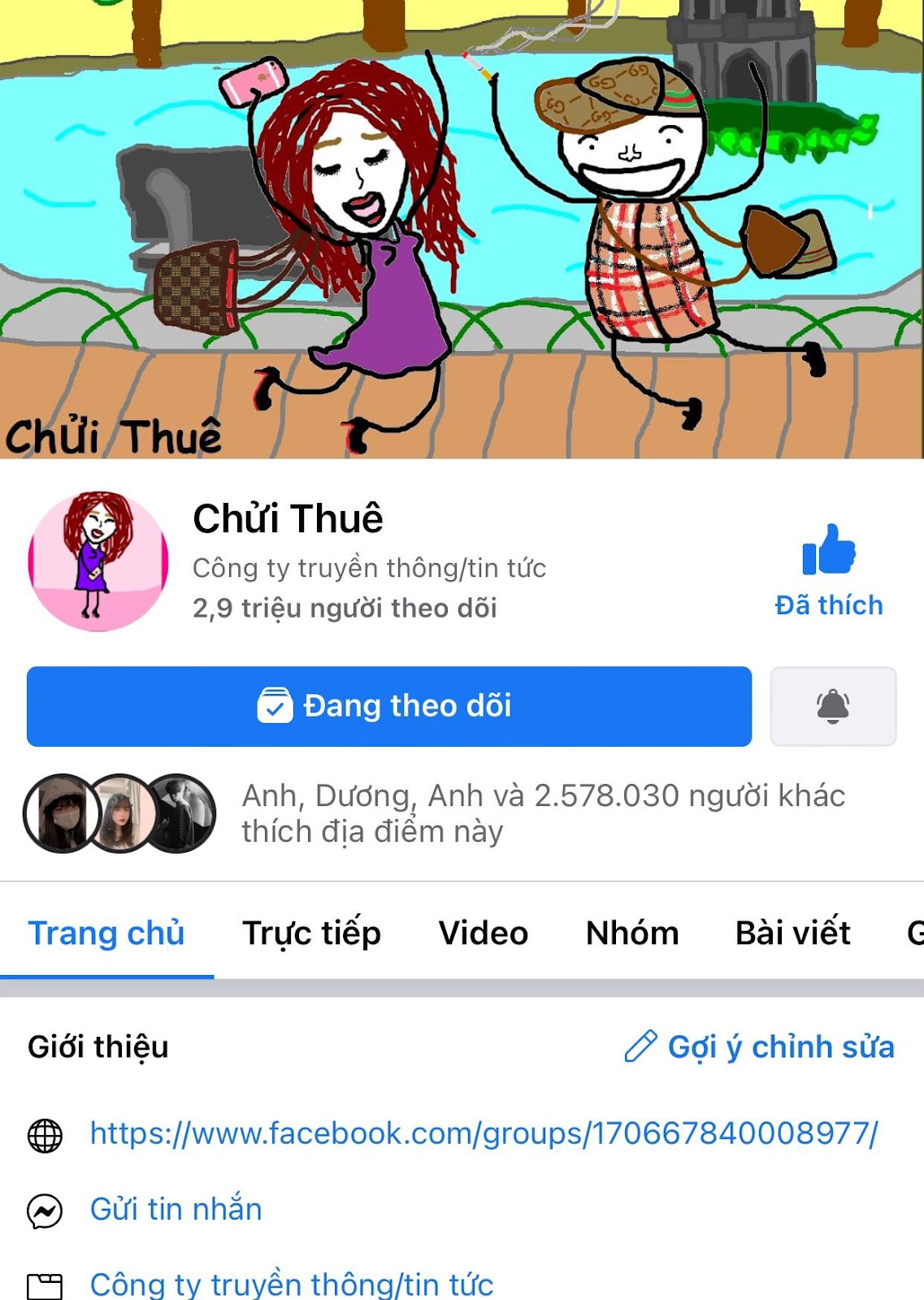
Task: Switch to the Video tab
Action: 484,933
